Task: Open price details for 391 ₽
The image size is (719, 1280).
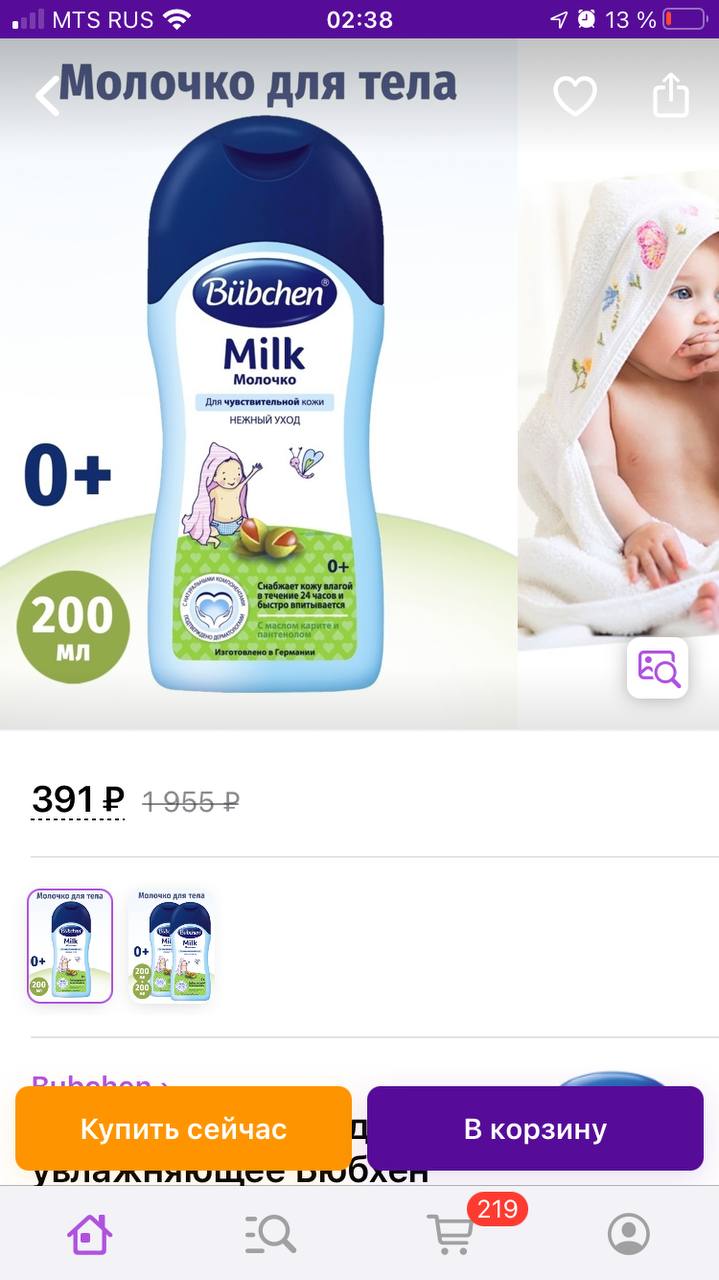Action: coord(78,800)
